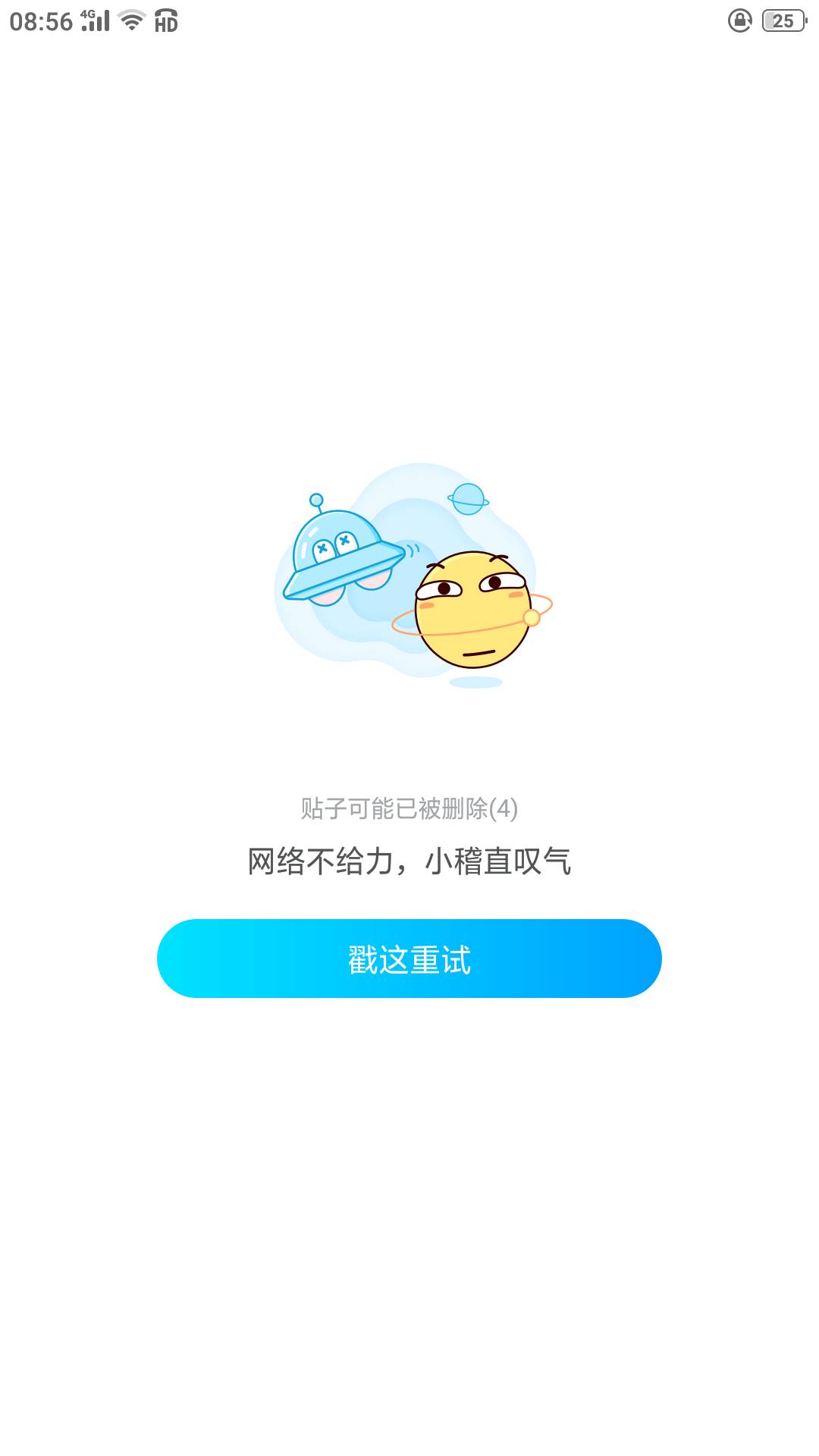Tap the 戳这重试 retry button
Screen dimensions: 819x1456
pos(409,959)
